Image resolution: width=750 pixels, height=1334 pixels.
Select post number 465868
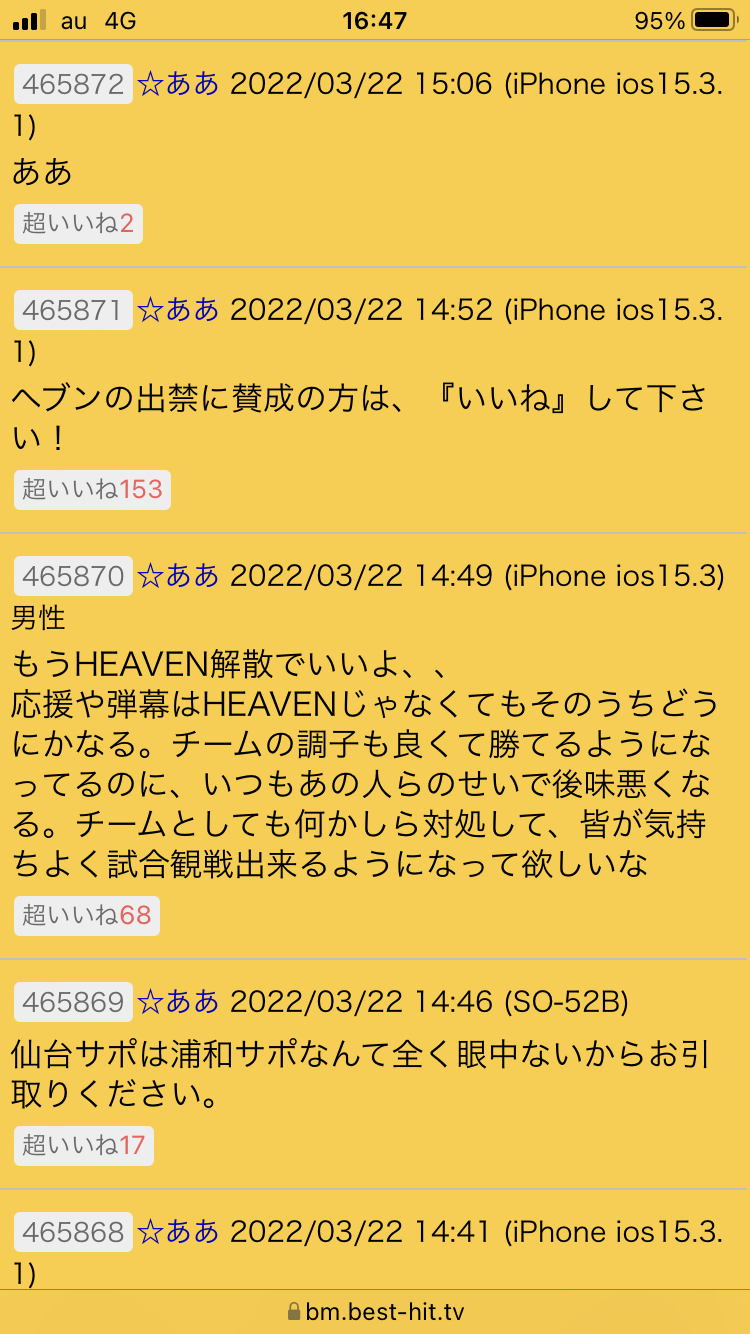click(73, 1232)
